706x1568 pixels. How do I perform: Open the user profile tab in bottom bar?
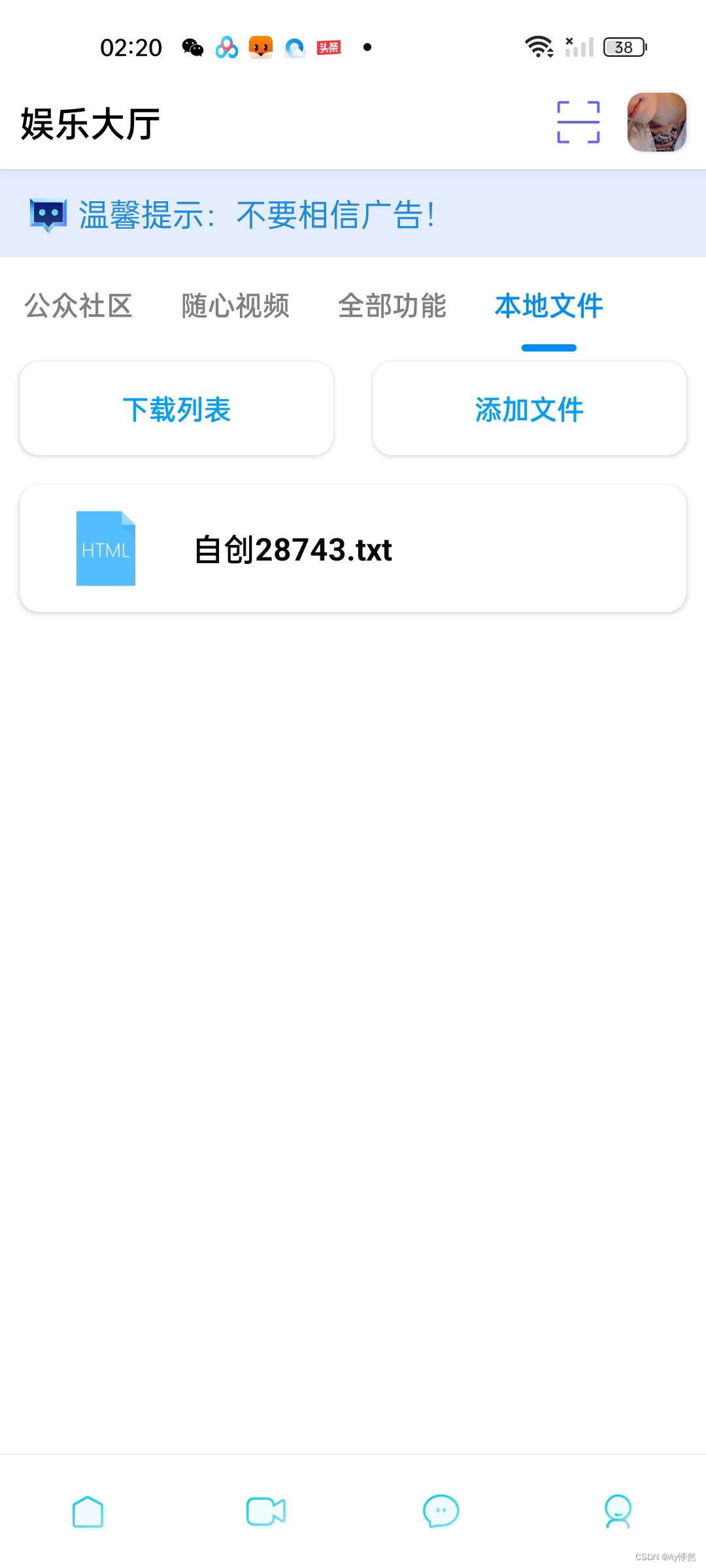(x=618, y=1511)
